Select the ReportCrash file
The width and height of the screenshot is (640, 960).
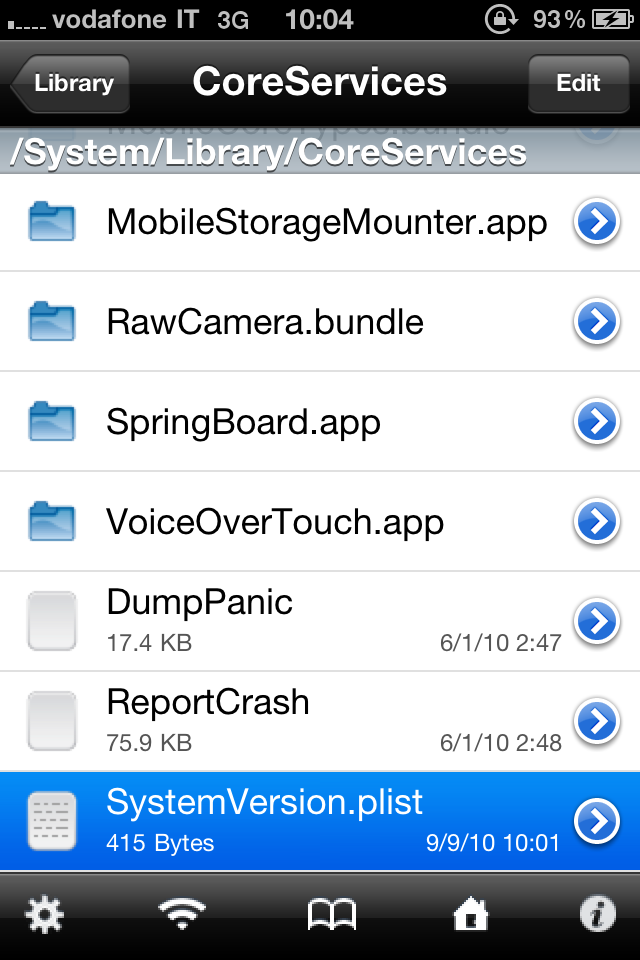pyautogui.click(x=208, y=720)
